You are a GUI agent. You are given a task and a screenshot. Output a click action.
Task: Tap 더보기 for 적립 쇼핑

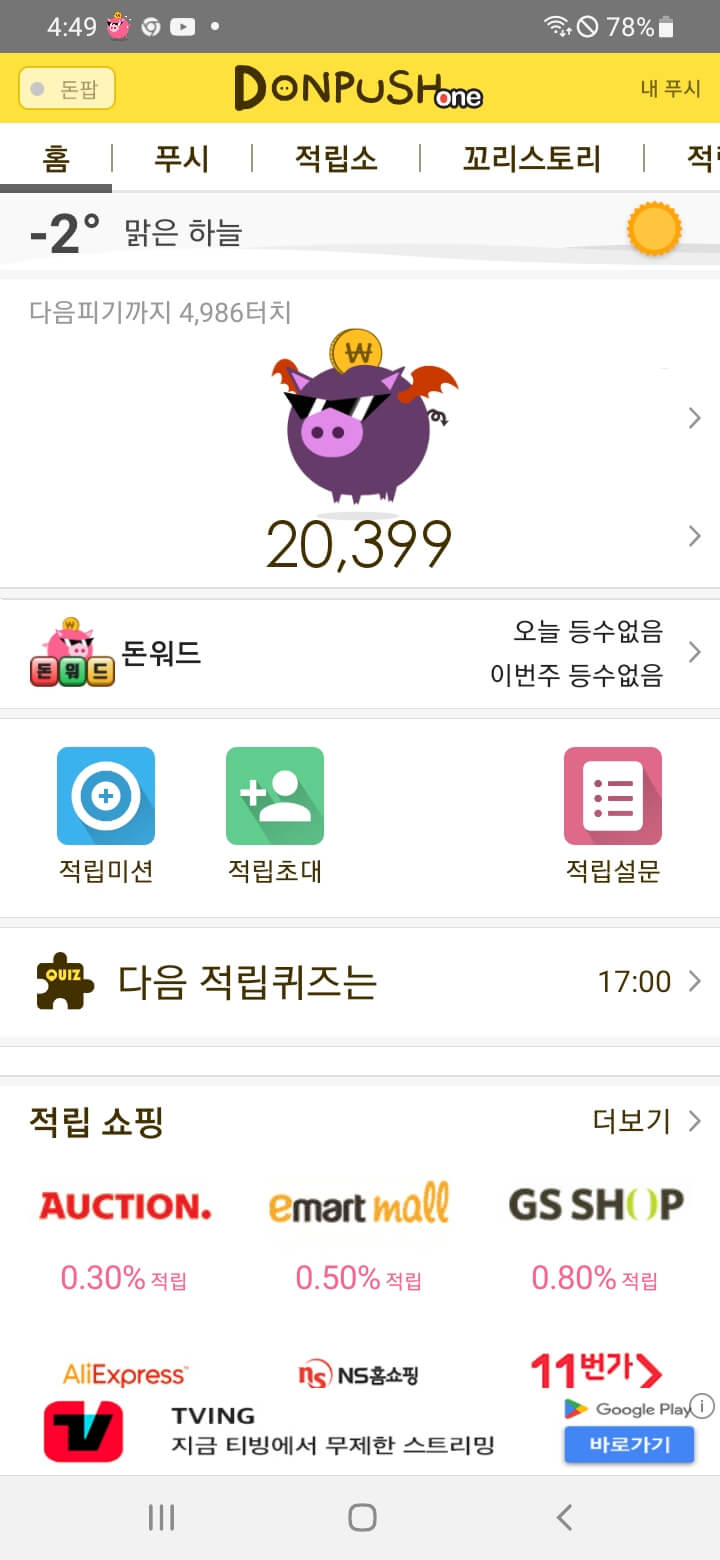point(645,1121)
